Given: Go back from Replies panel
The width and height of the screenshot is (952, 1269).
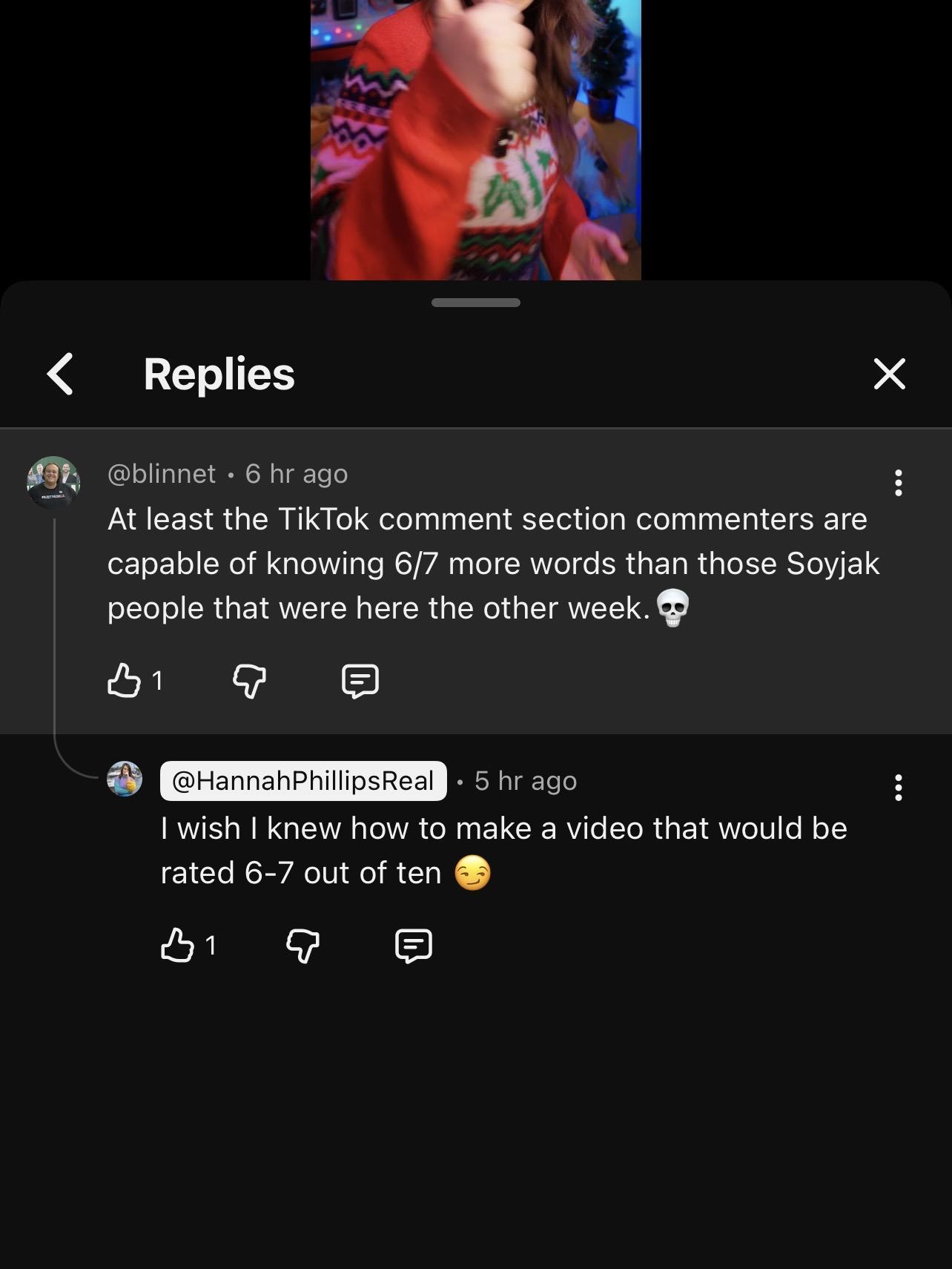Looking at the screenshot, I should click(x=61, y=374).
